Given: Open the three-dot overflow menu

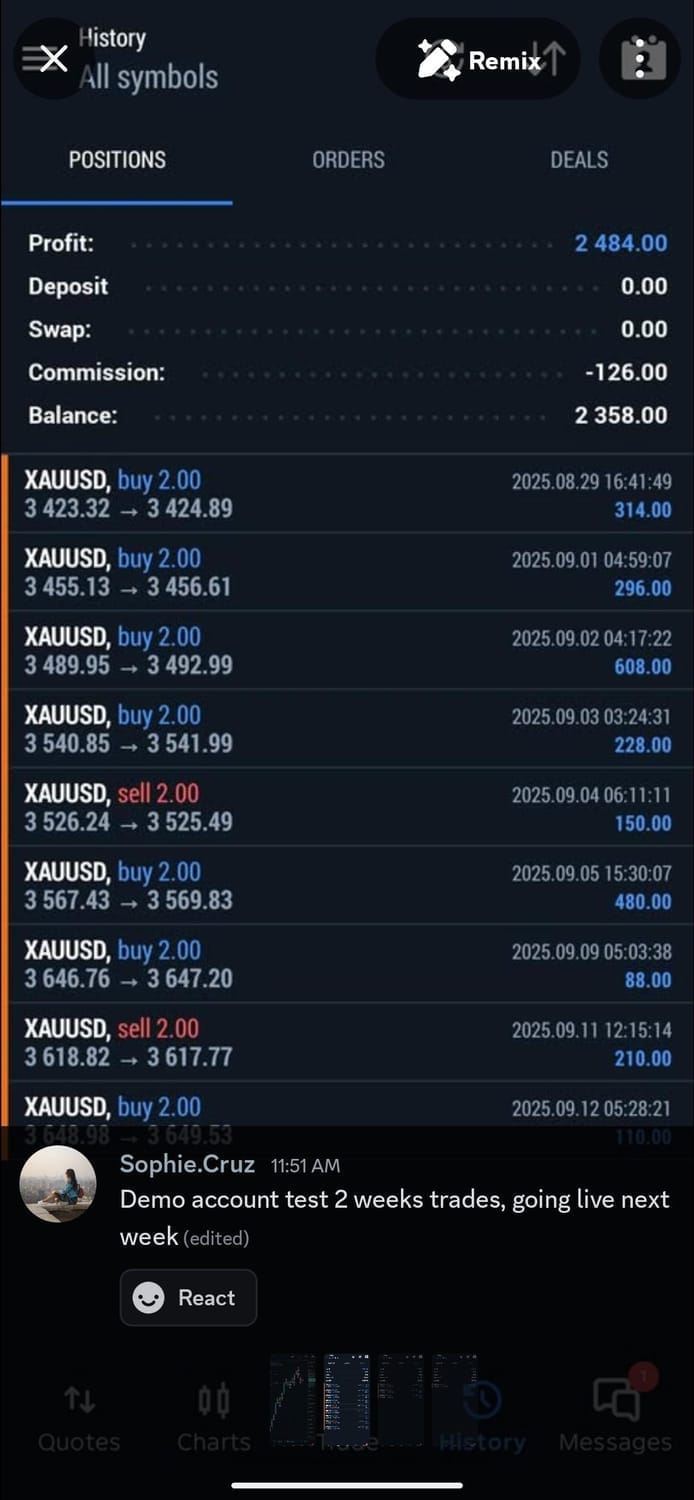Looking at the screenshot, I should coord(640,60).
